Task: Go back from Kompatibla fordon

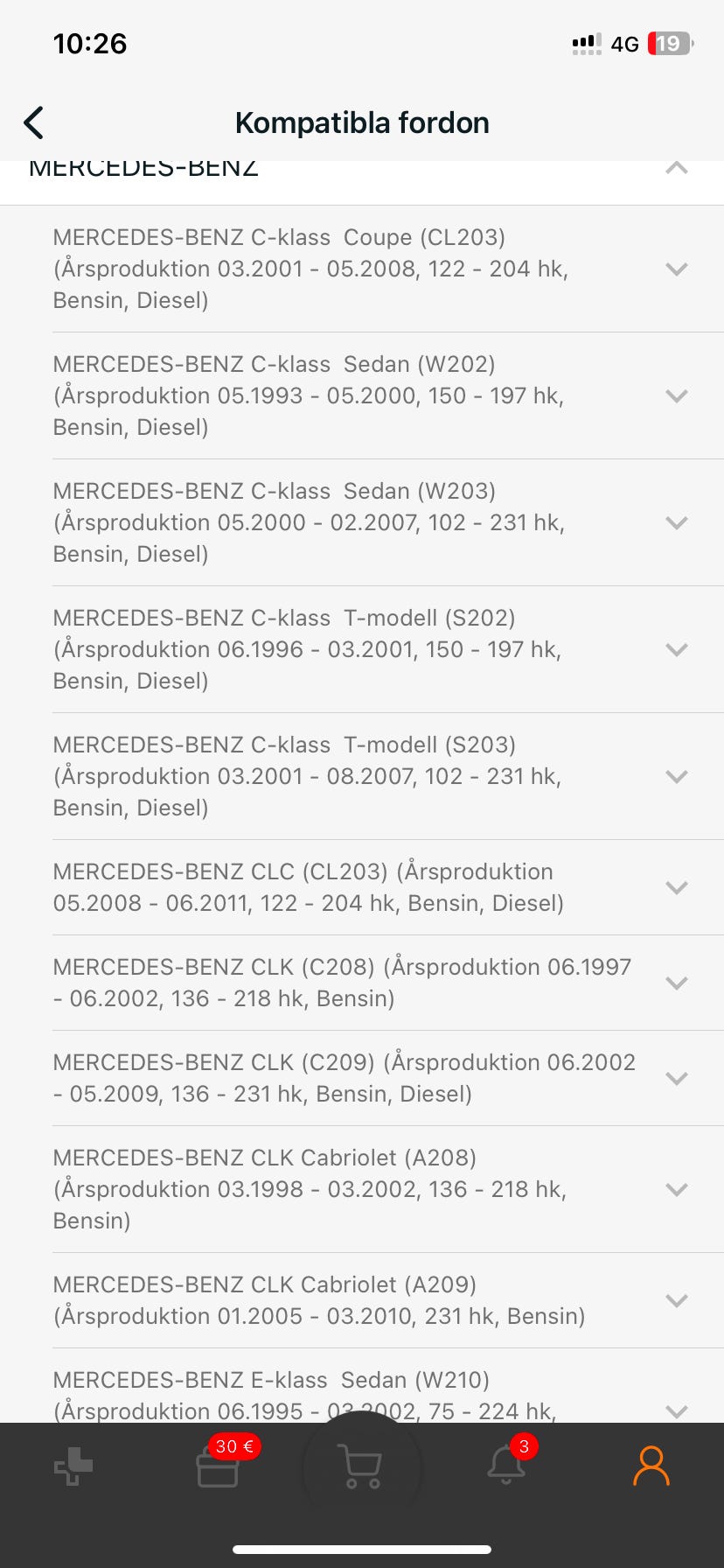Action: 34,122
